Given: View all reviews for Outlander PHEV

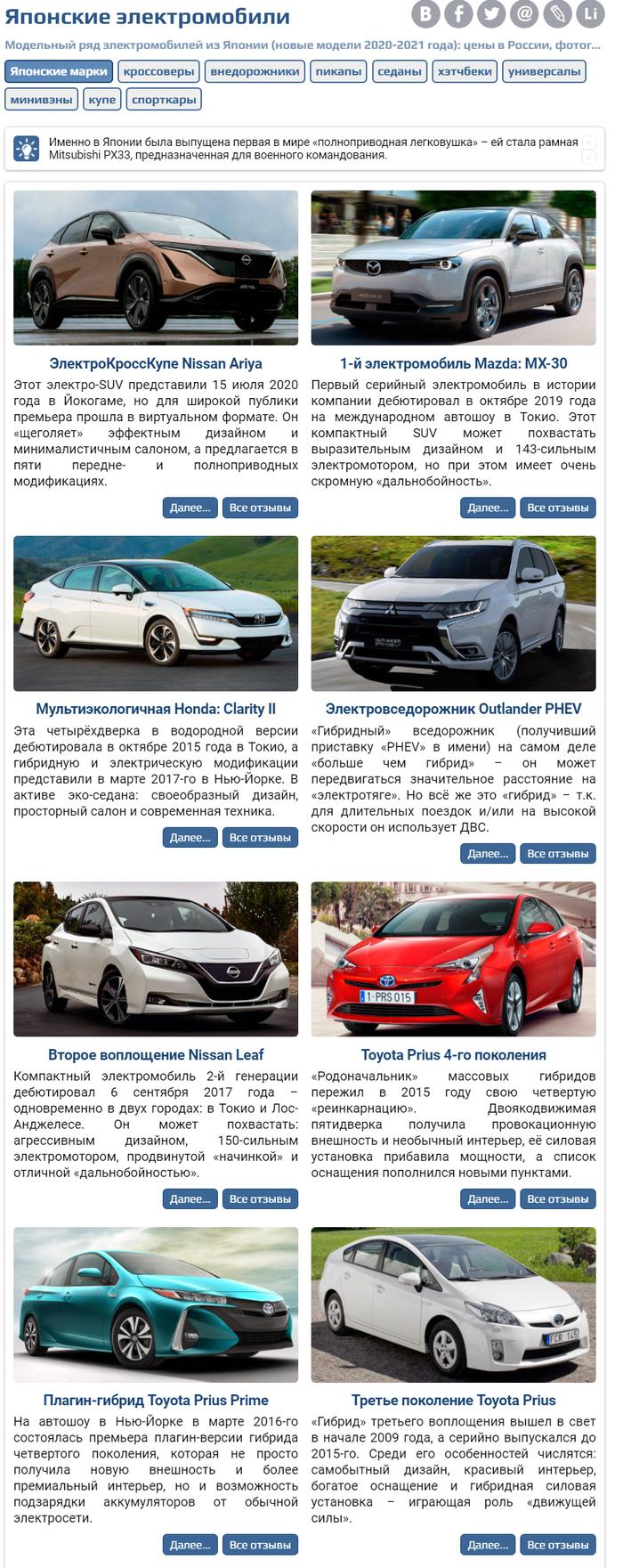Looking at the screenshot, I should (558, 853).
